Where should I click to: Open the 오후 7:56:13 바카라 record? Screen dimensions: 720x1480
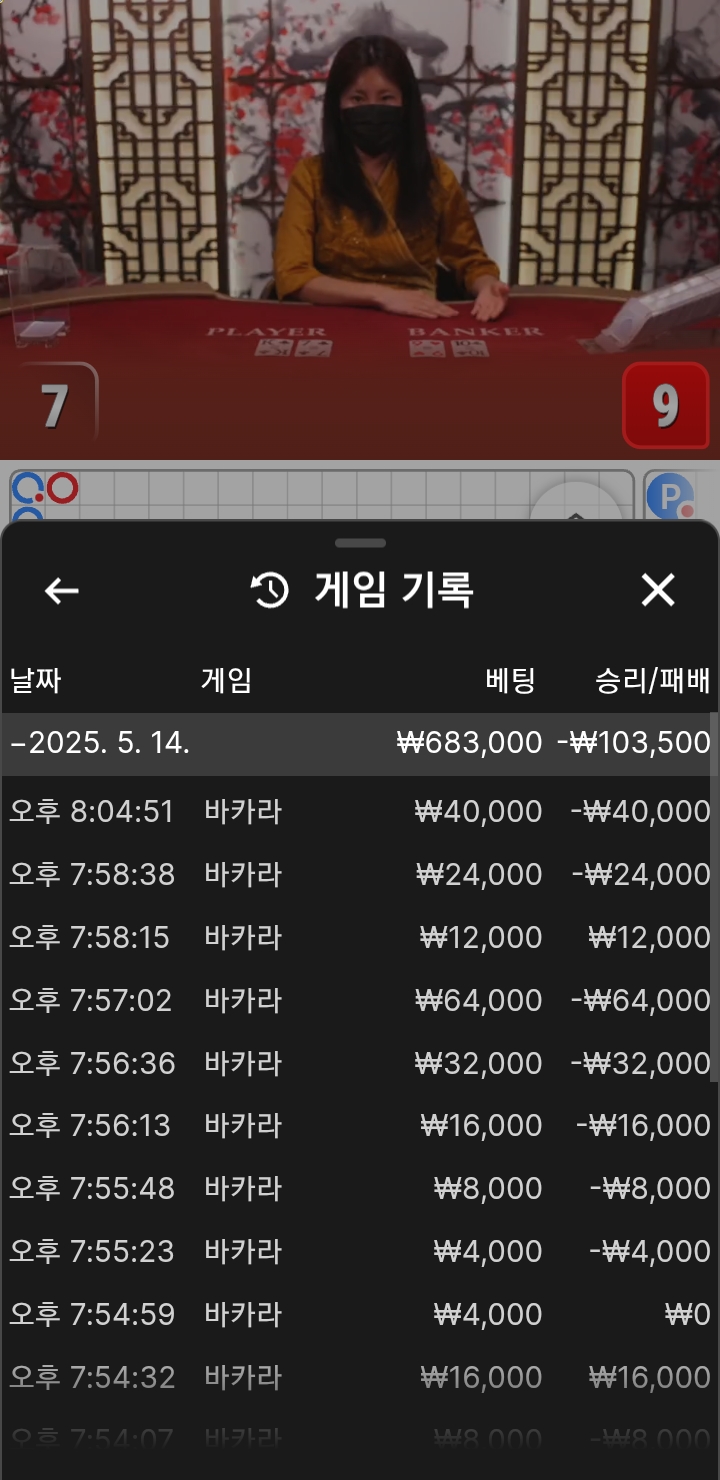(x=360, y=1126)
